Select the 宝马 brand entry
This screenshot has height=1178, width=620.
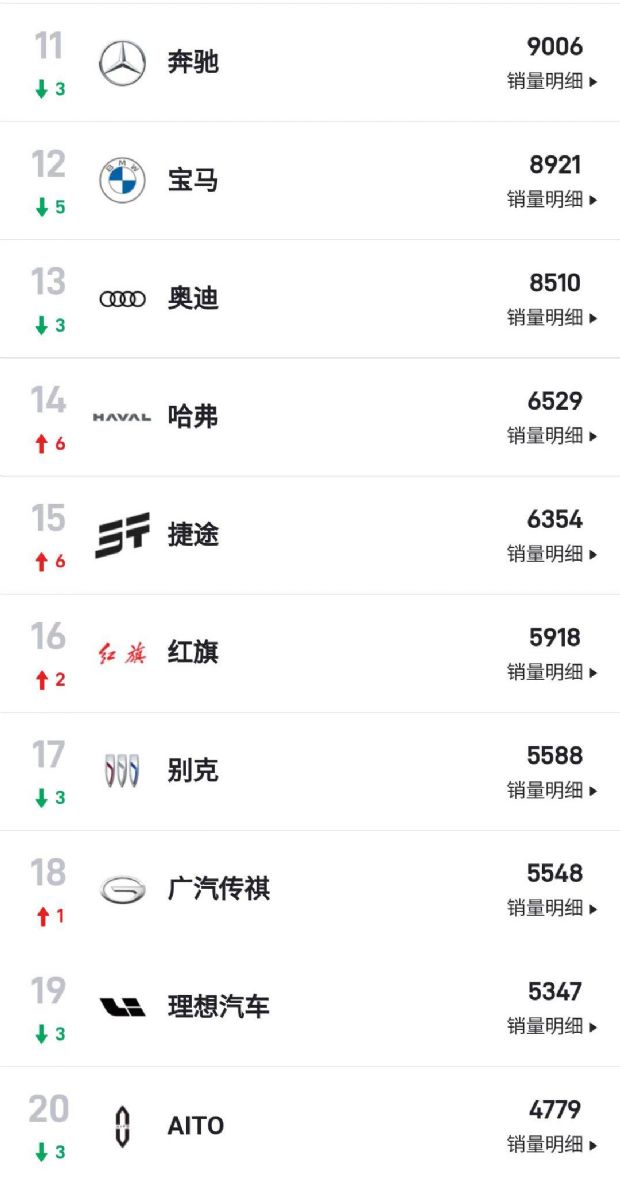point(310,181)
